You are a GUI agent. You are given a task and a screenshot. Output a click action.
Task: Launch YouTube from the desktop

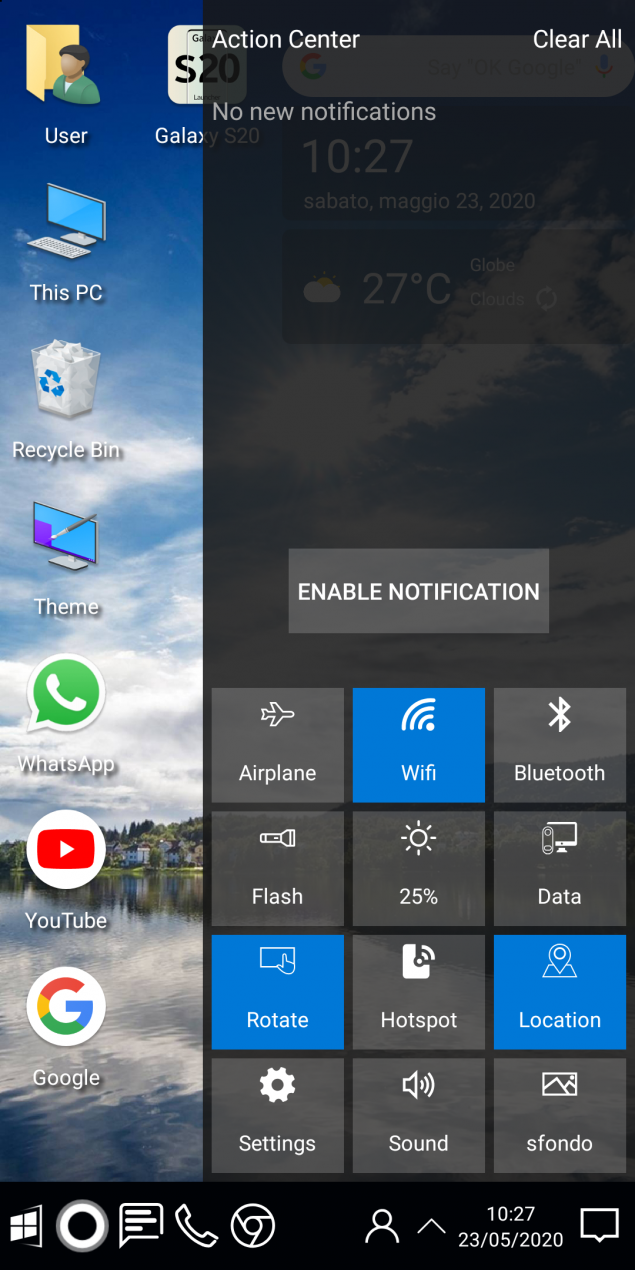pyautogui.click(x=66, y=858)
